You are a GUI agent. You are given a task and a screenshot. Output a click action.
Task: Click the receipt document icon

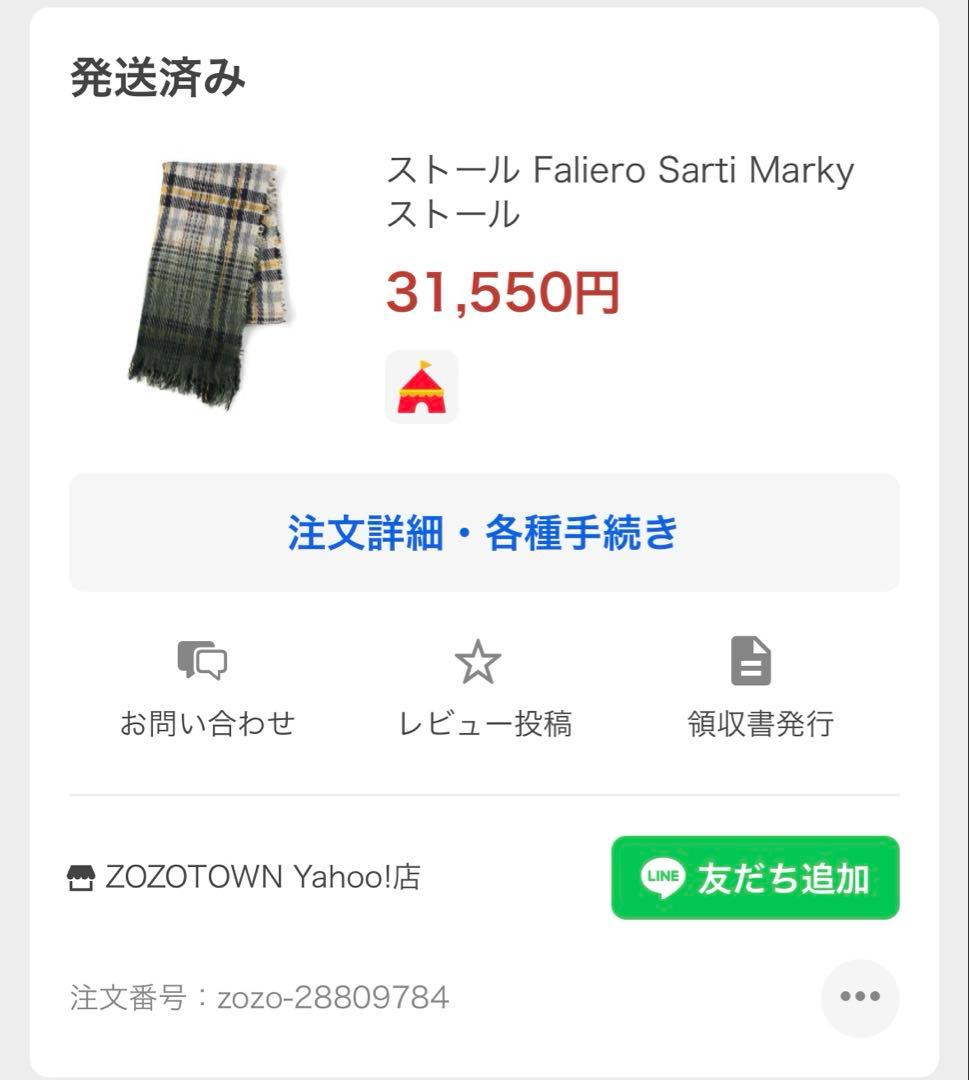[752, 659]
